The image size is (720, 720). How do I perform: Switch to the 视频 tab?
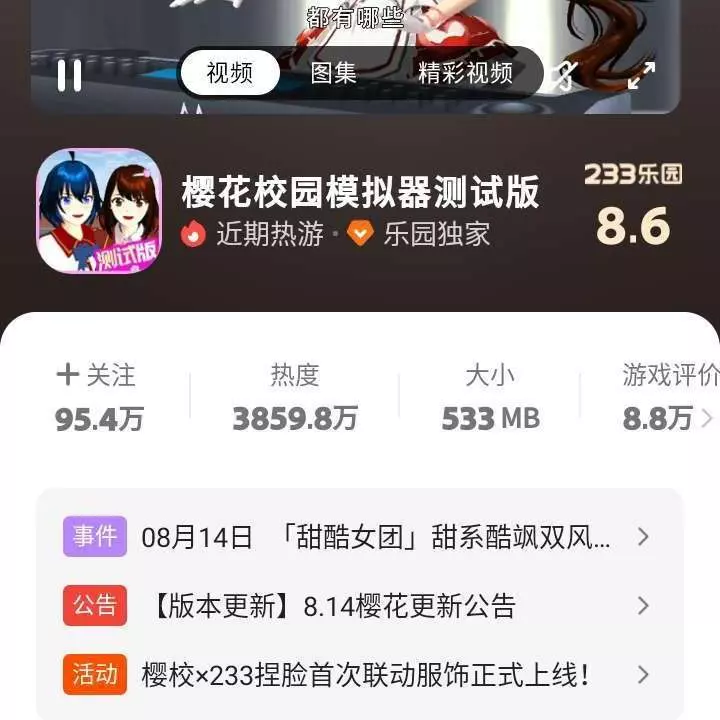[230, 73]
